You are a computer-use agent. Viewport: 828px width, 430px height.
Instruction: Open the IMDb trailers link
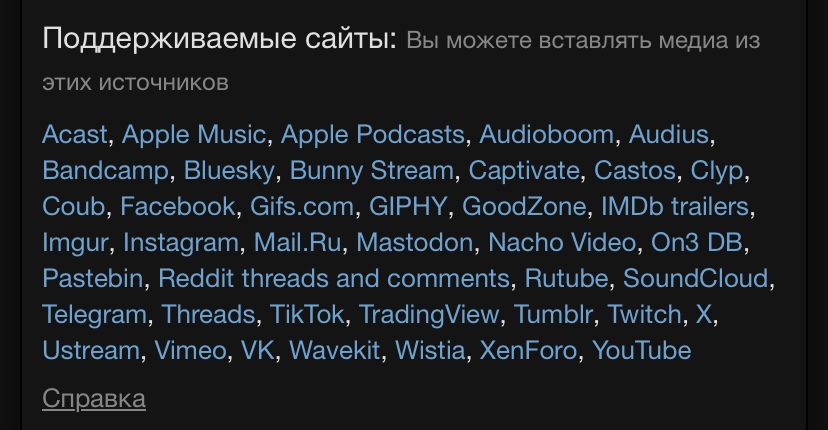[x=674, y=206]
